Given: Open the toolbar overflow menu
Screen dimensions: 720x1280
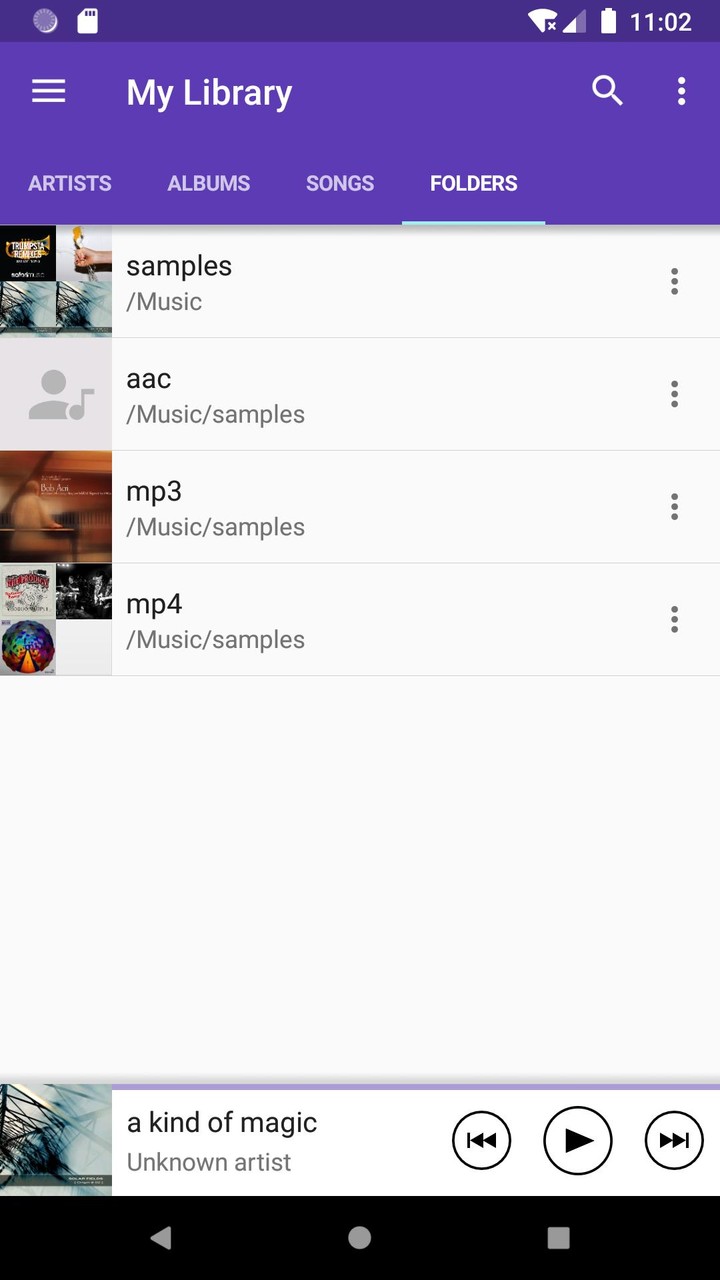Looking at the screenshot, I should [681, 91].
